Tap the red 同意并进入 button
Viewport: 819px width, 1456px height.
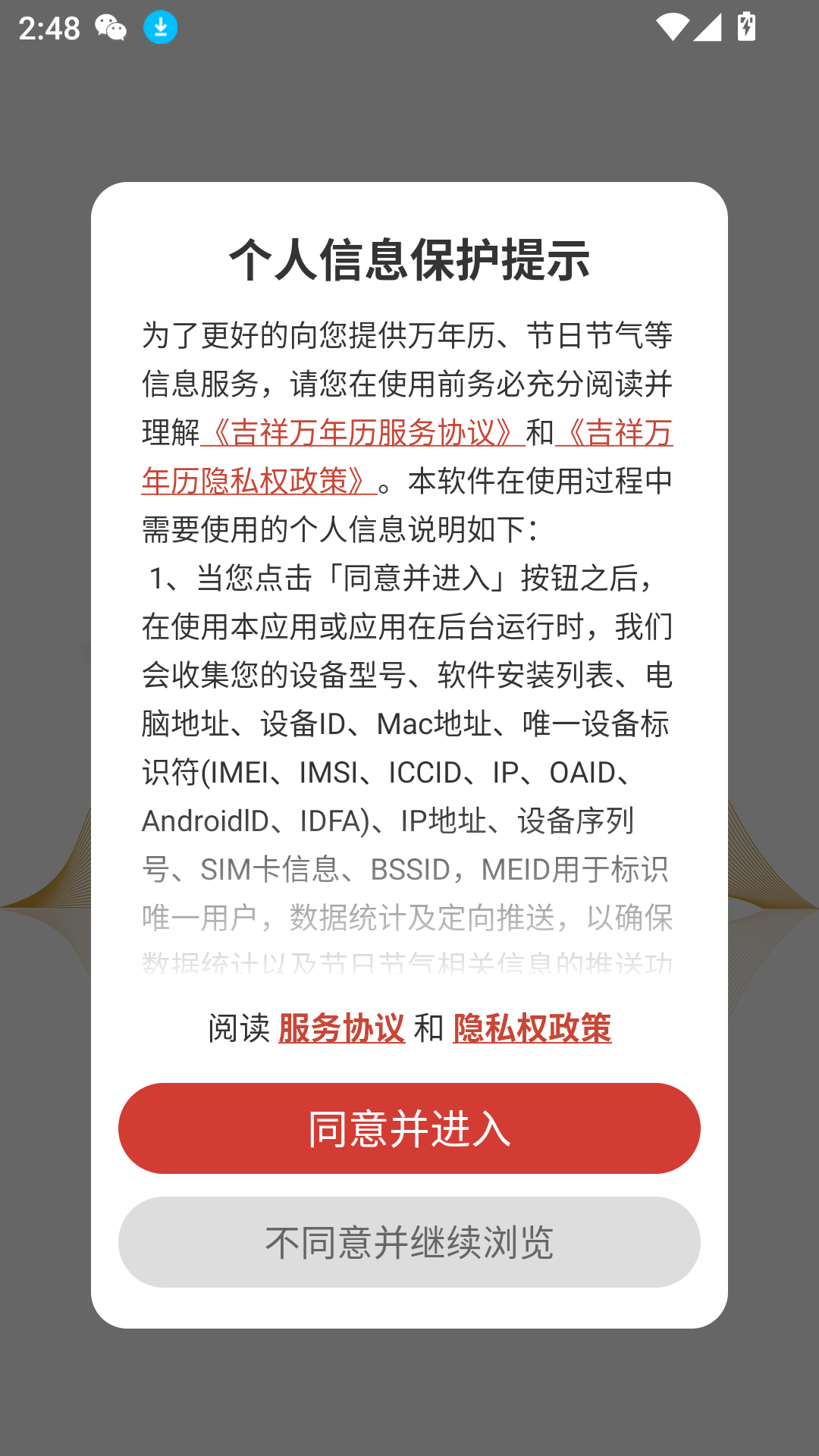[x=409, y=1128]
